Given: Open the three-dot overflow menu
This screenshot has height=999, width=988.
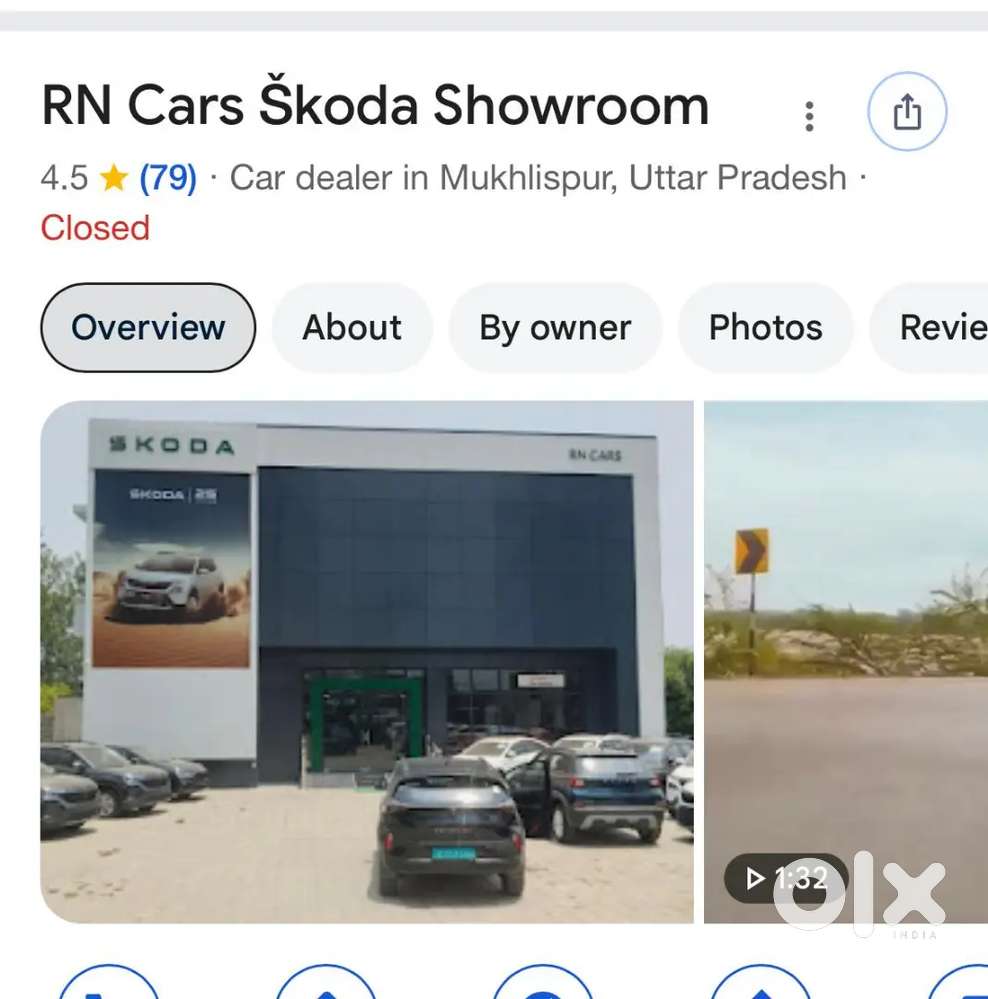Looking at the screenshot, I should (809, 116).
